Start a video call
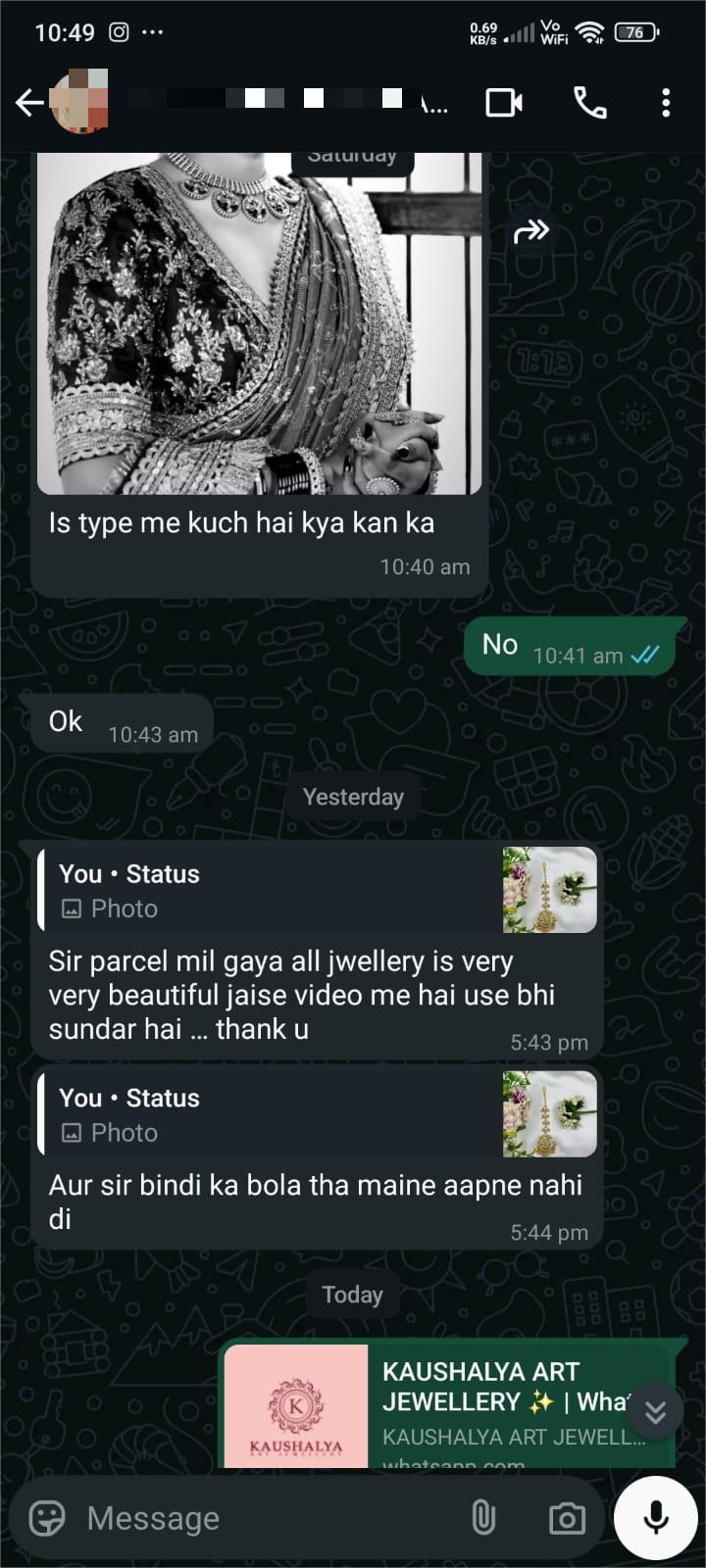706x1568 pixels. click(504, 103)
